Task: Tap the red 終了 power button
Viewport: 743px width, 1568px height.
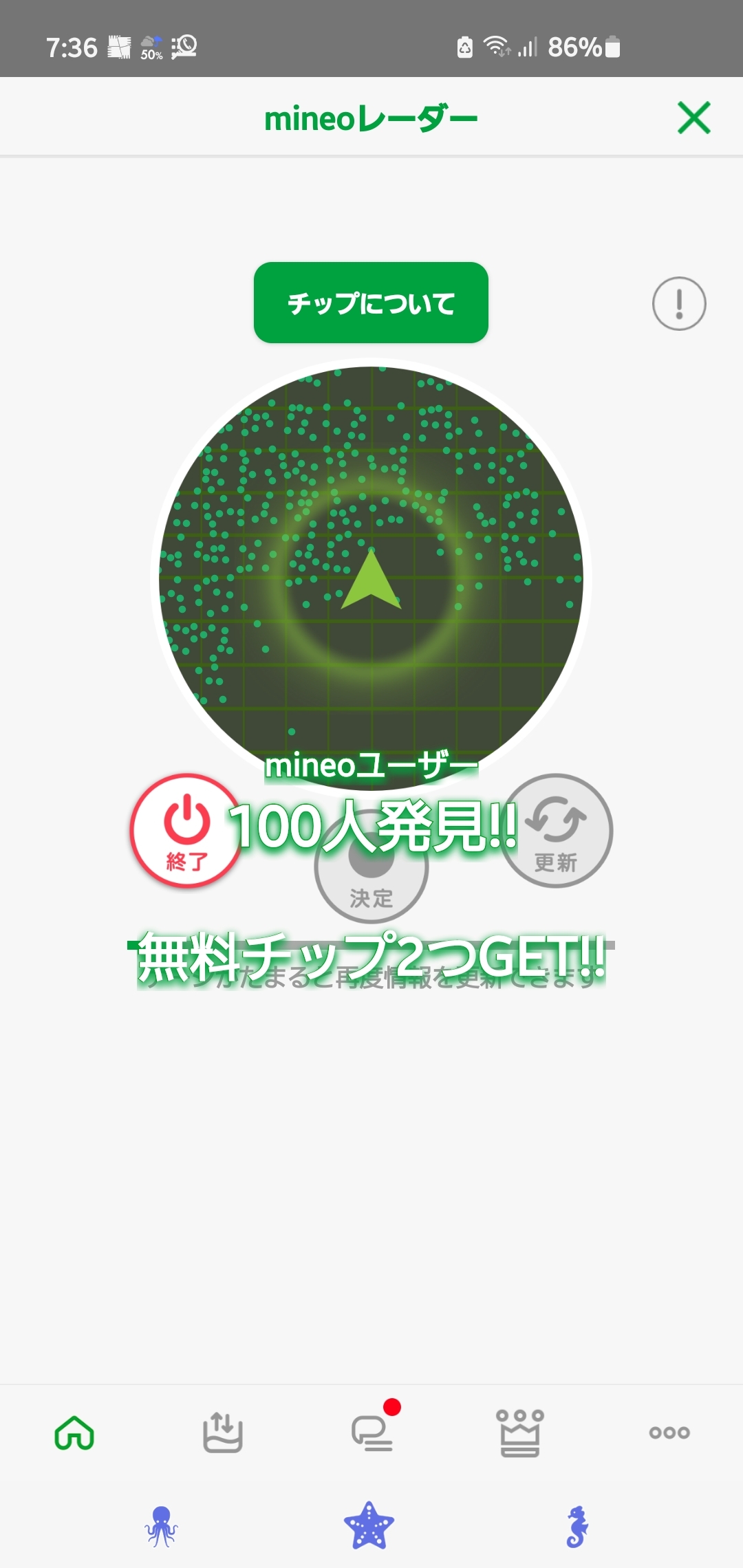Action: tap(186, 831)
